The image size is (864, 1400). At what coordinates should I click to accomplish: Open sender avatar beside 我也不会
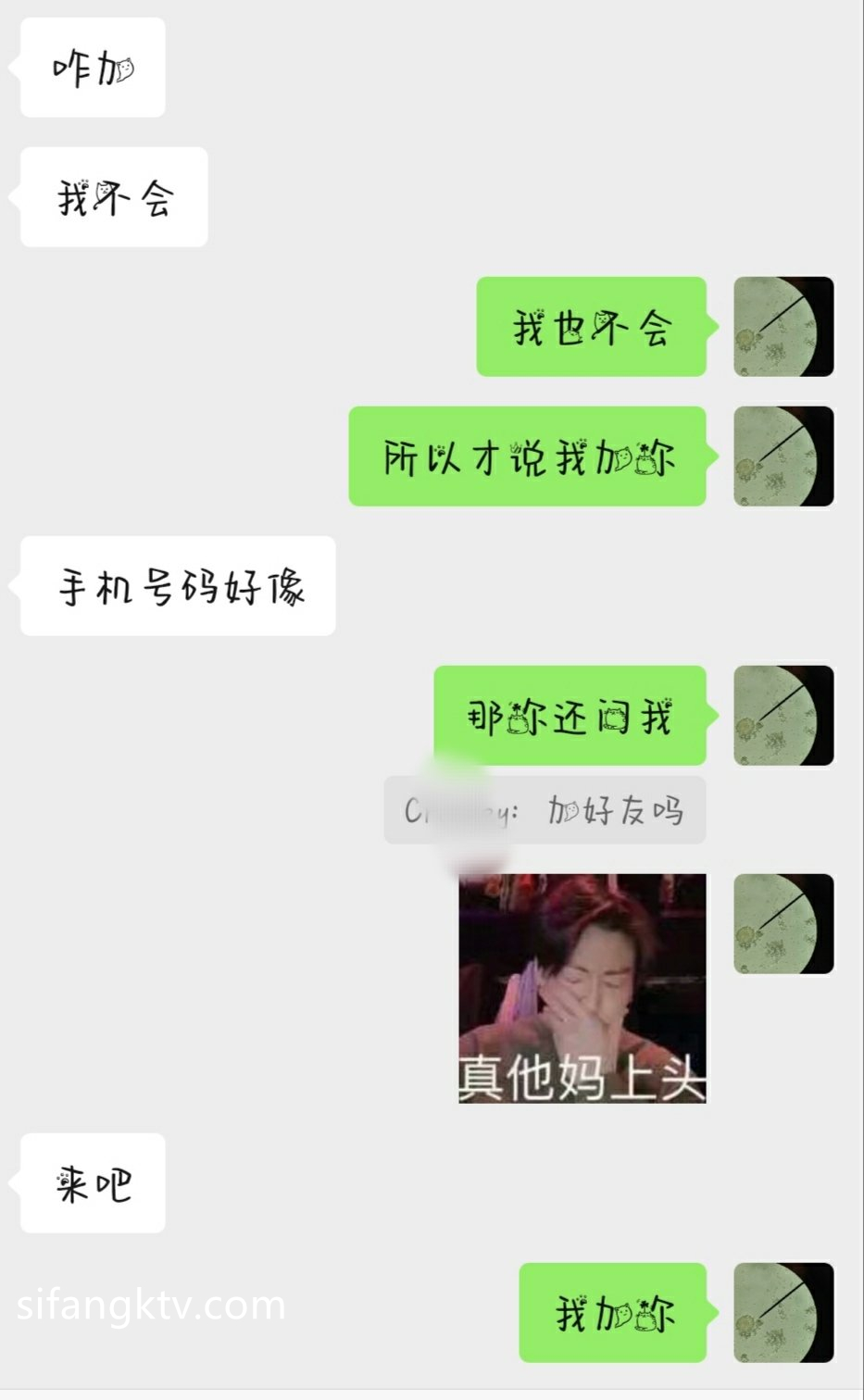point(783,327)
